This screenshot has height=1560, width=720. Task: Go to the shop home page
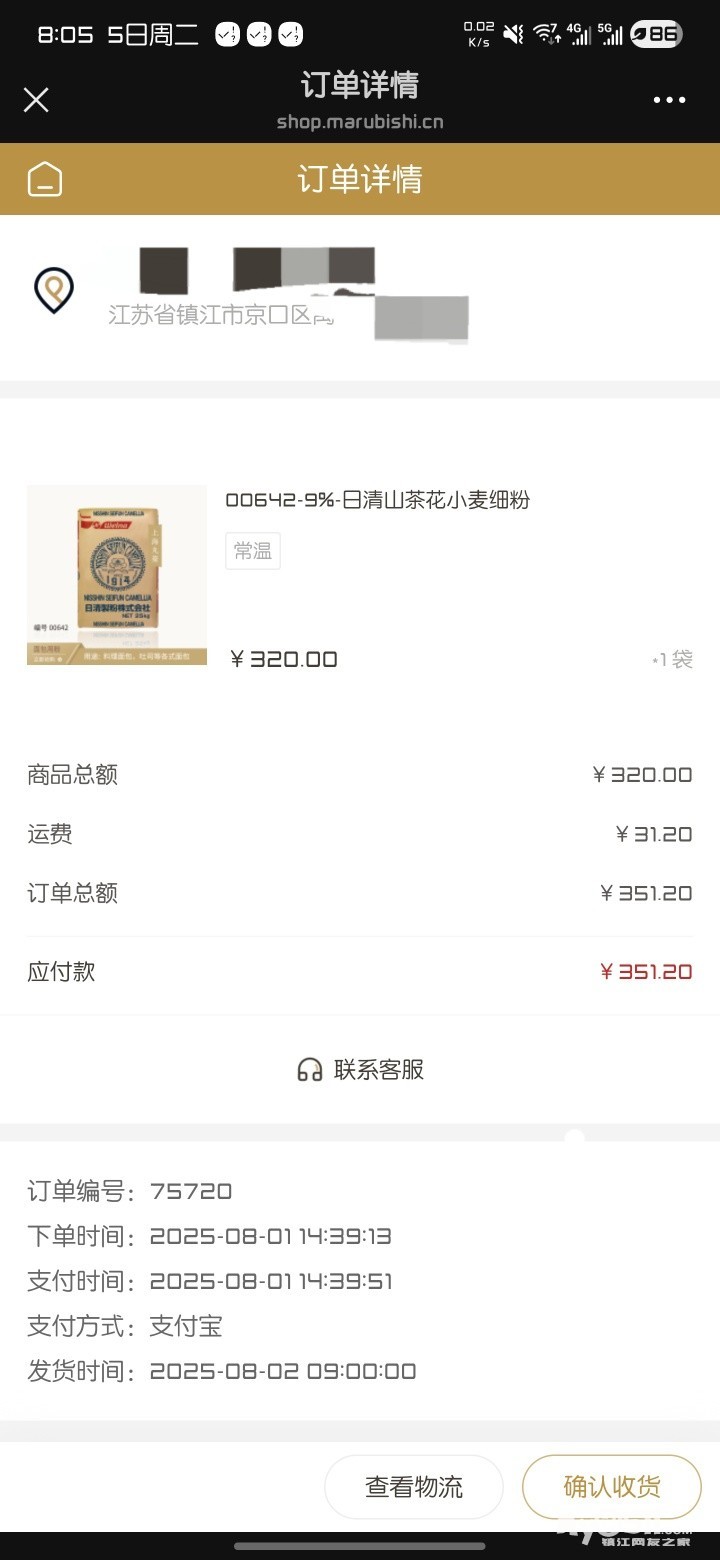[45, 180]
